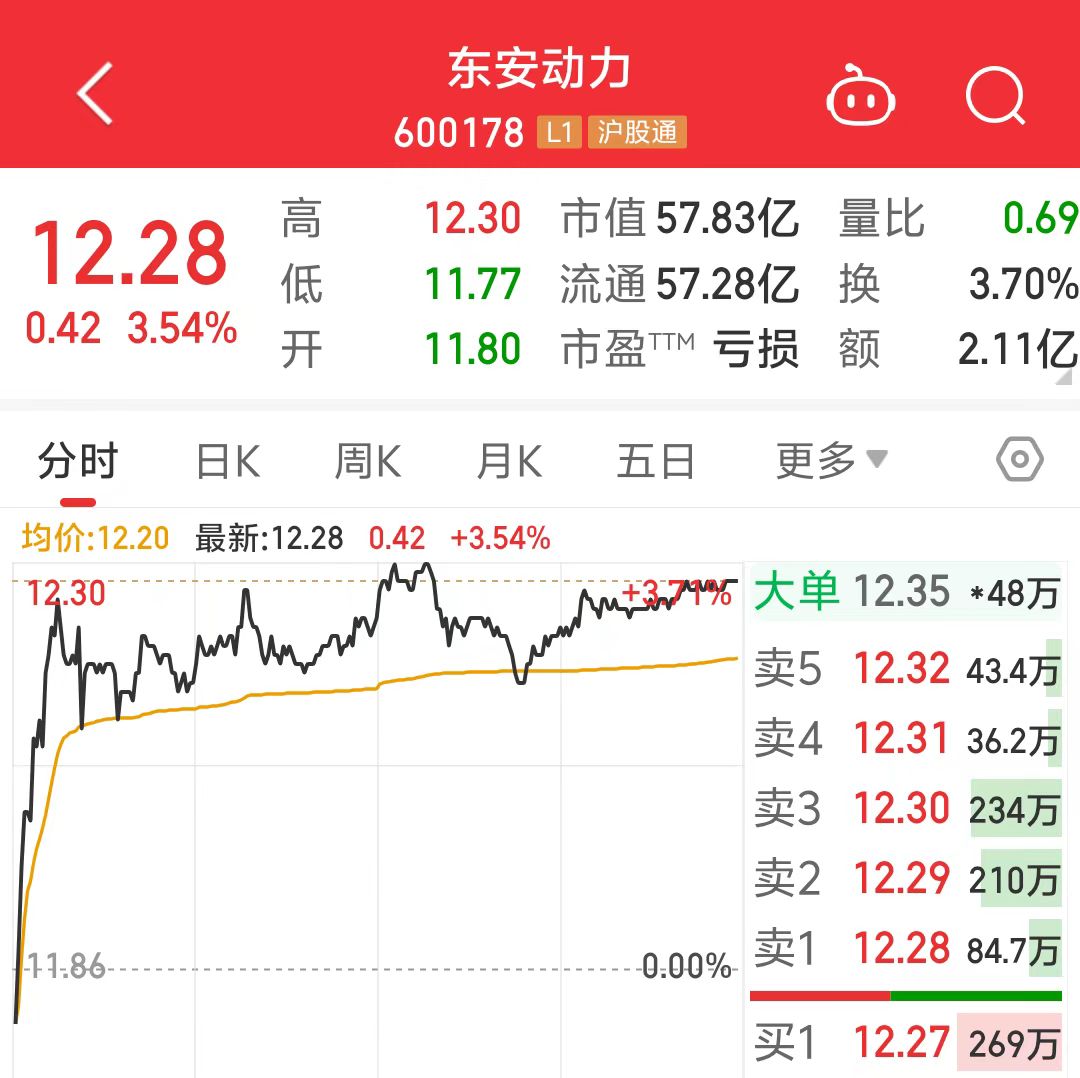This screenshot has width=1080, height=1078.
Task: Tap the 卖5 order at 12.32
Action: coord(905,669)
